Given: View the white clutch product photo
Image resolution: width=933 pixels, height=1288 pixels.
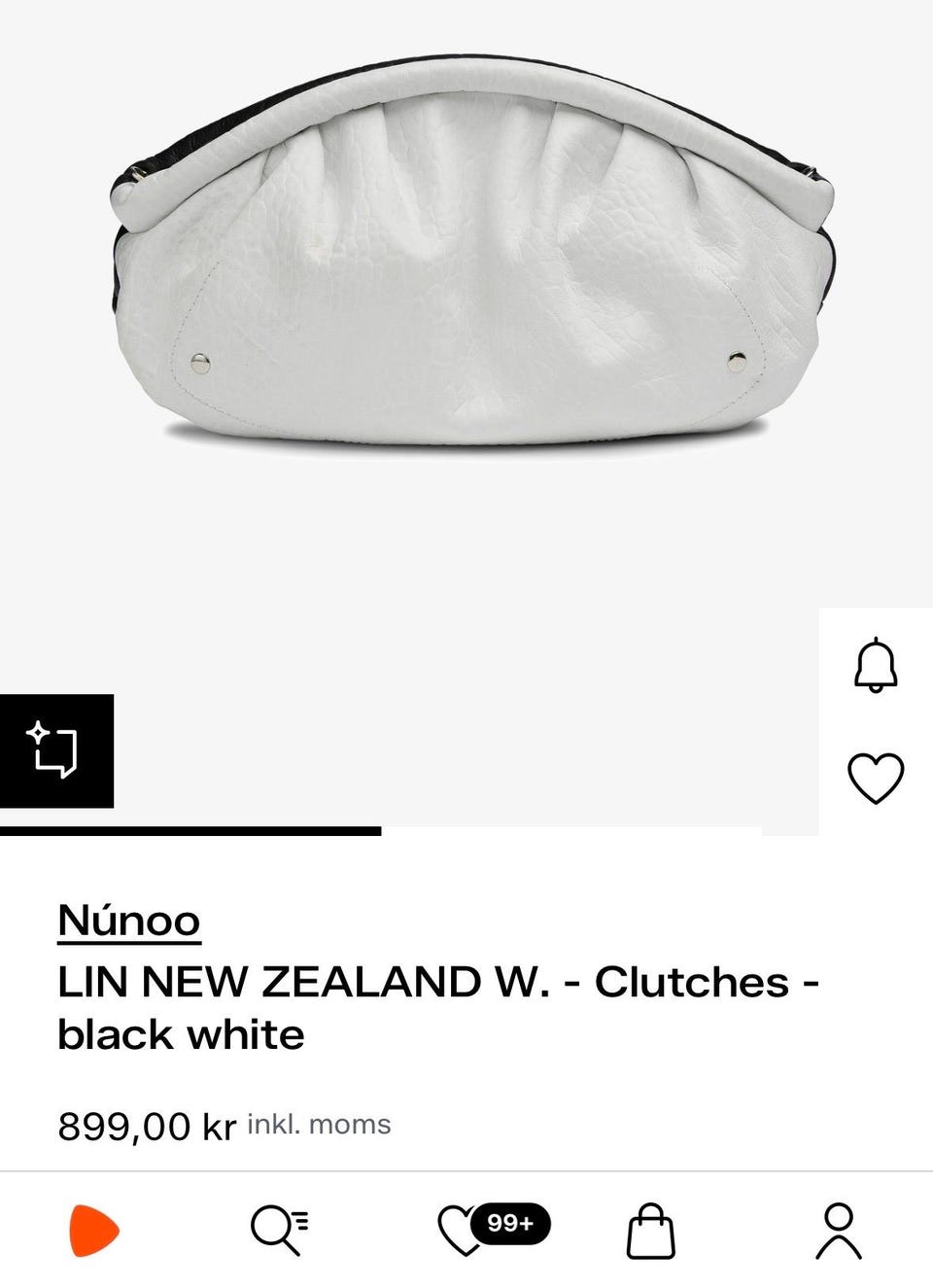Looking at the screenshot, I should click(x=474, y=262).
